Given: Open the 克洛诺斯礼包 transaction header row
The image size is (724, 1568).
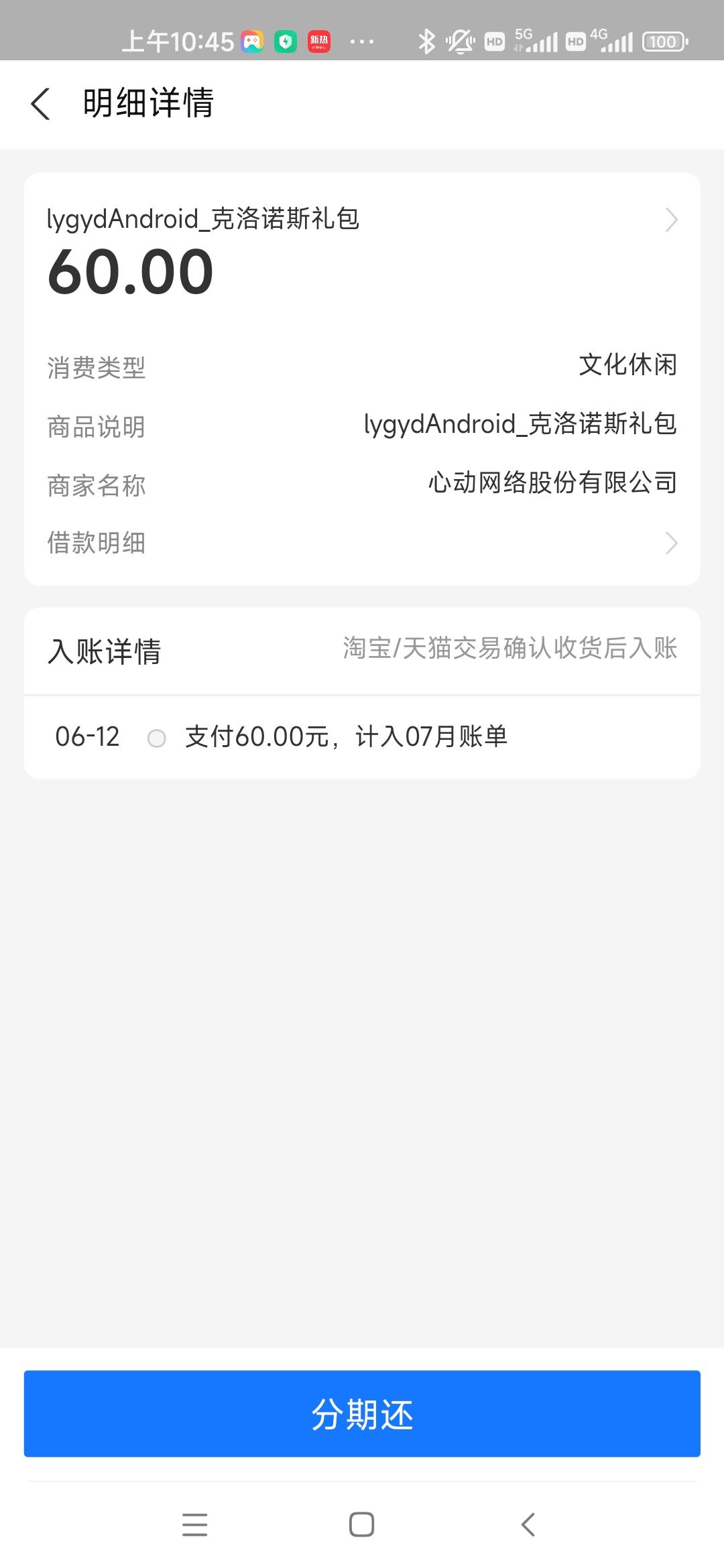Looking at the screenshot, I should [362, 220].
